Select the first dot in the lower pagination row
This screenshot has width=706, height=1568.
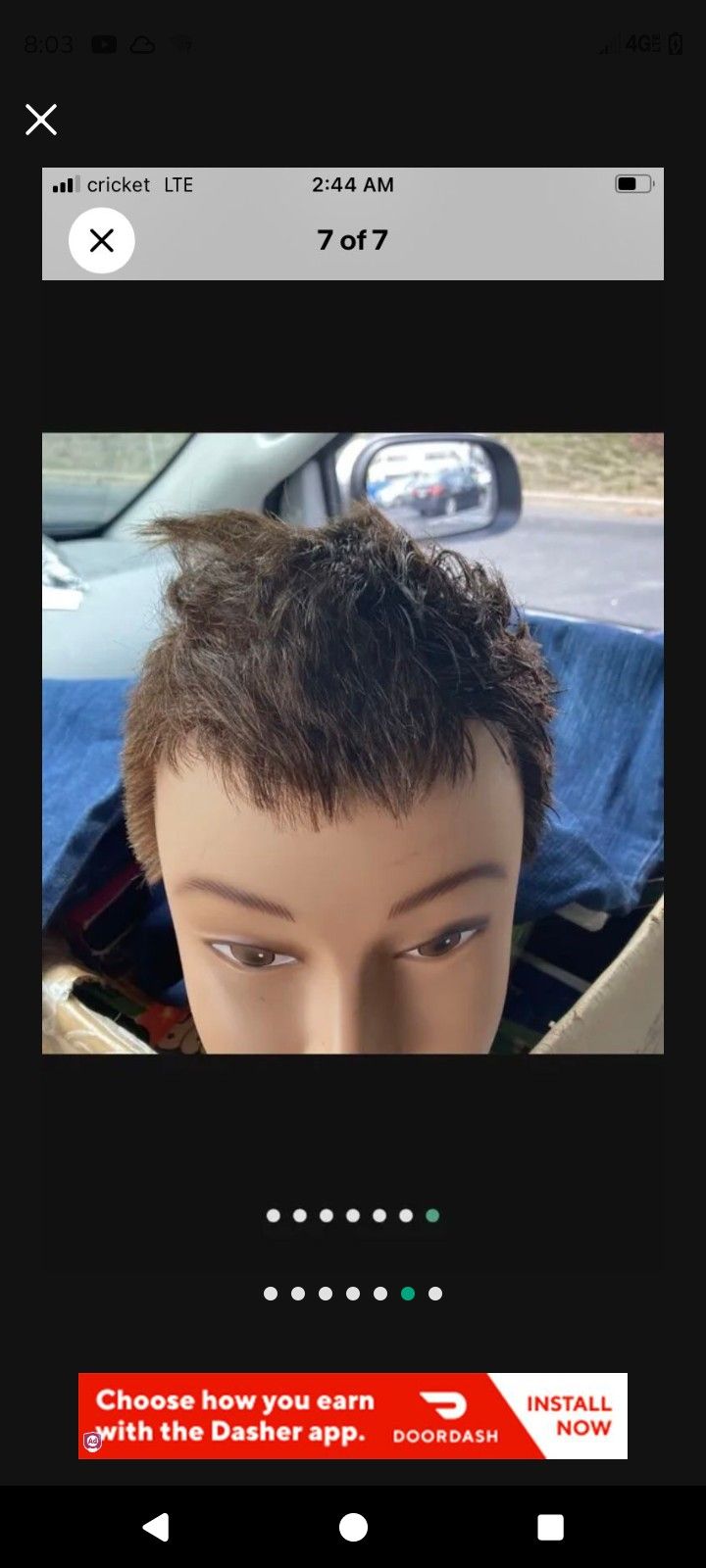[x=271, y=1293]
